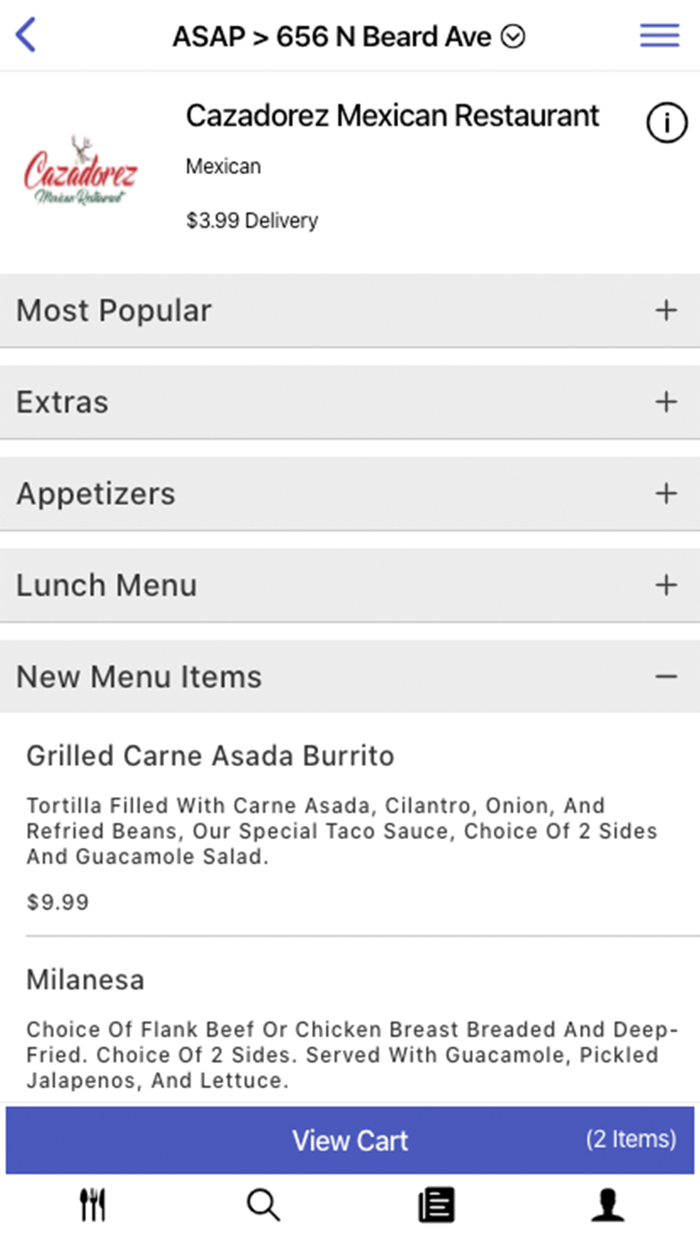Open the hamburger menu

659,36
